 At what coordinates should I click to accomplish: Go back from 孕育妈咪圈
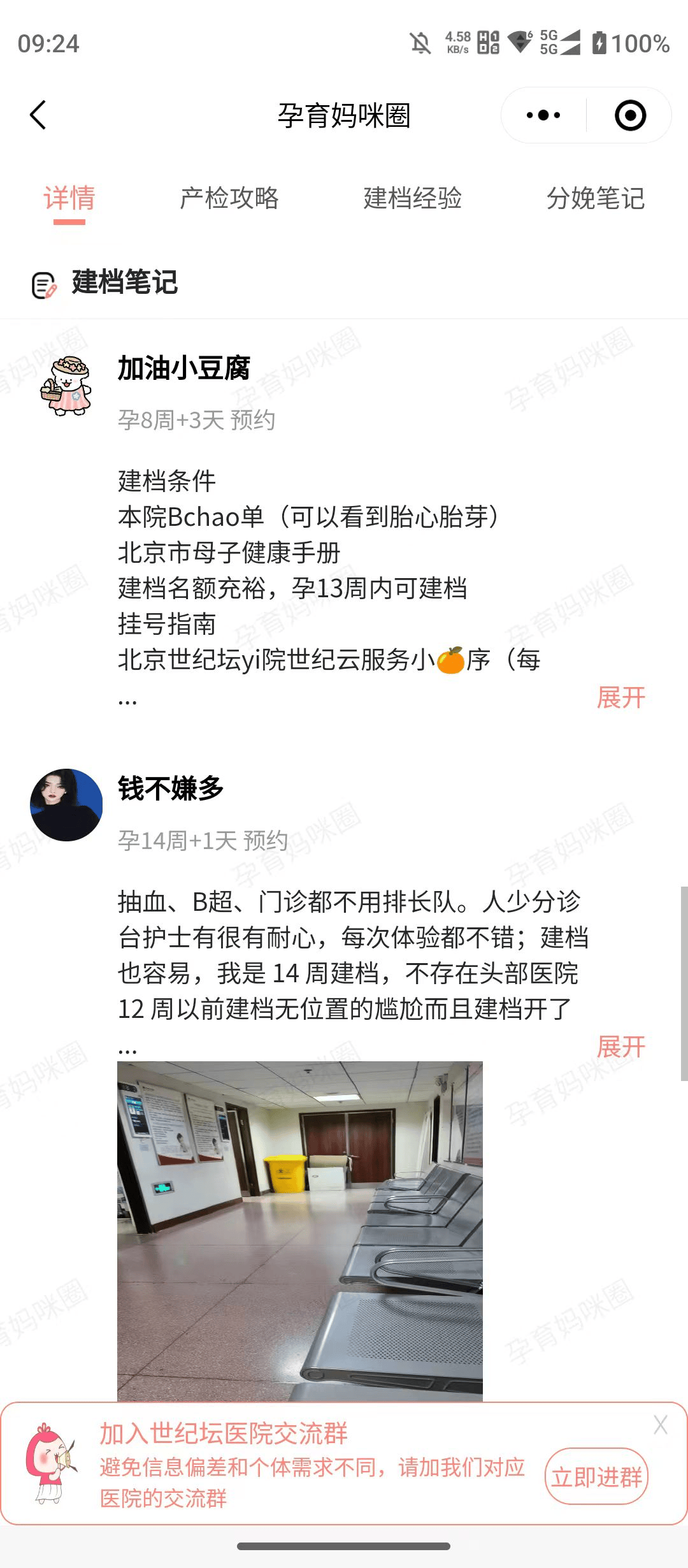(x=38, y=115)
